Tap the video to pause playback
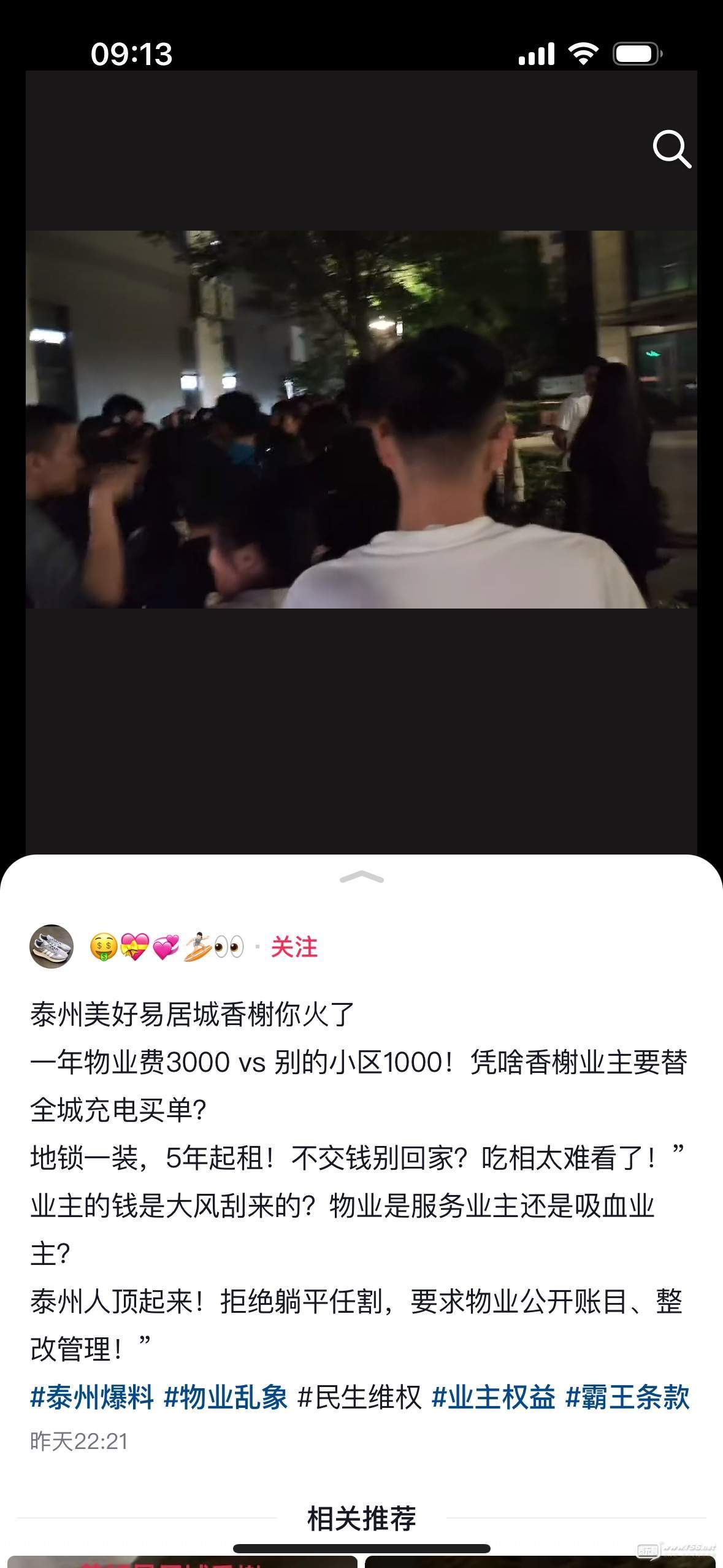The image size is (723, 1568). 361,419
